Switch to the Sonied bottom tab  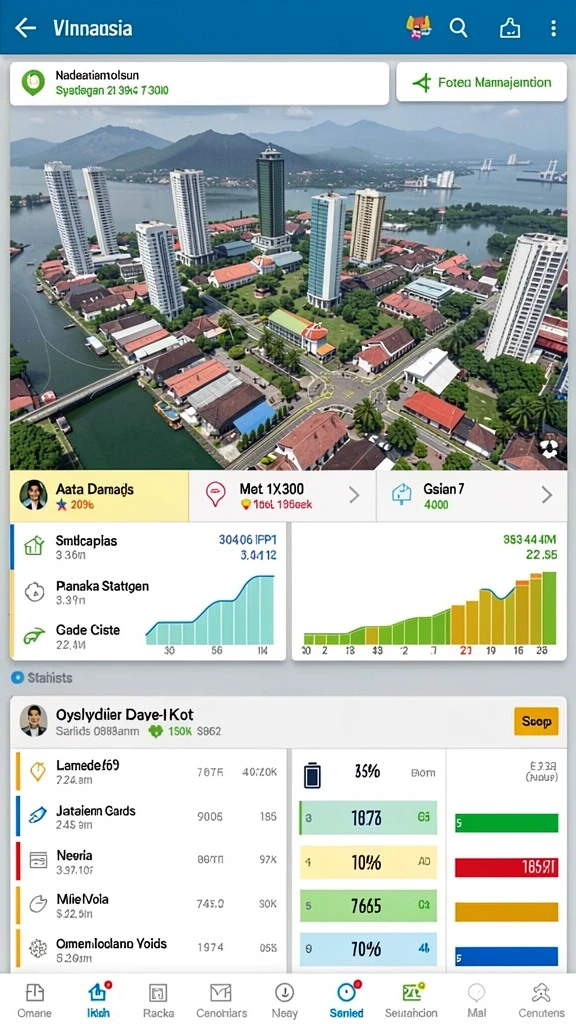click(x=346, y=1000)
